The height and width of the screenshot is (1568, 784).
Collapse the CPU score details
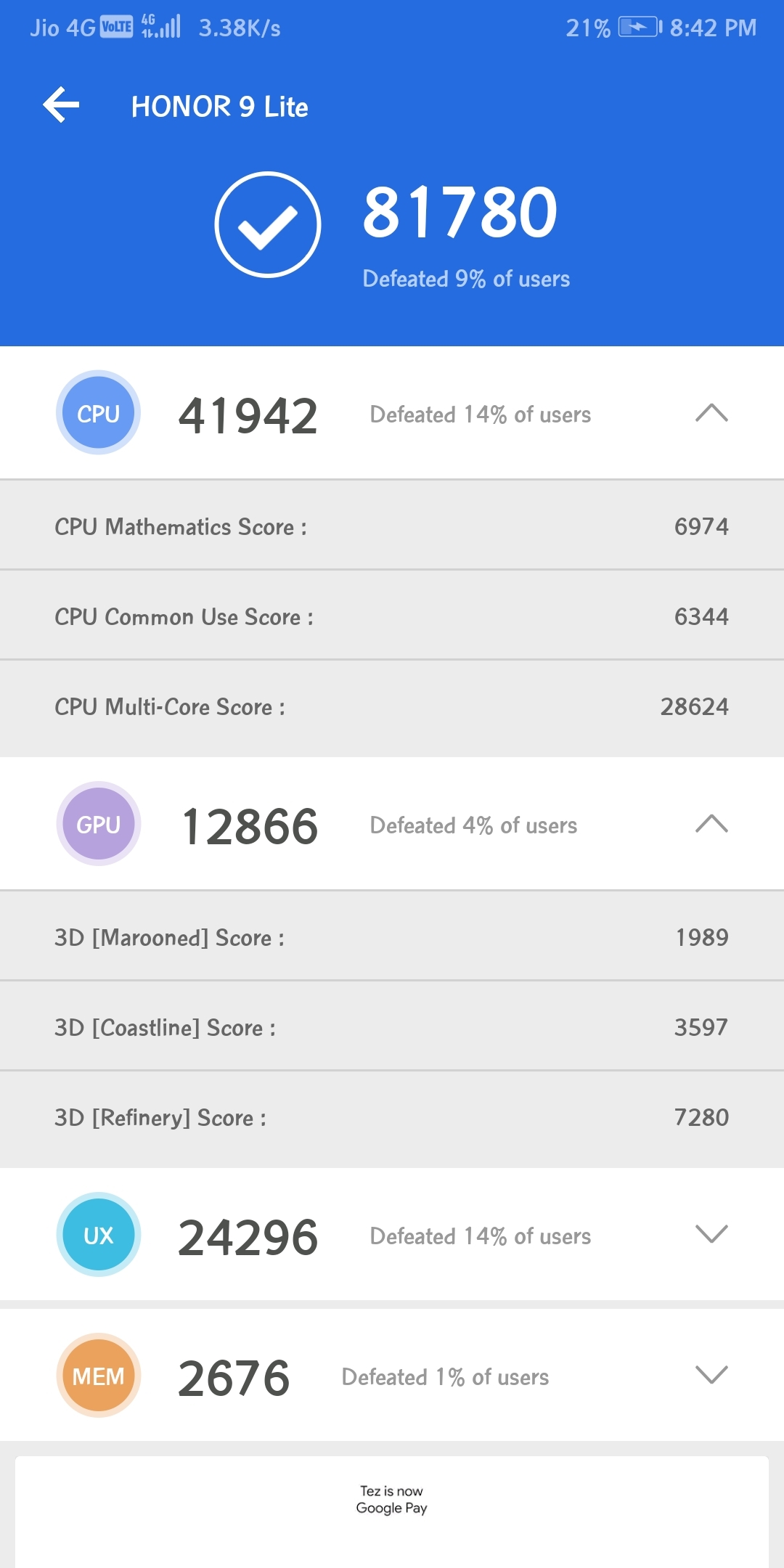pyautogui.click(x=711, y=413)
